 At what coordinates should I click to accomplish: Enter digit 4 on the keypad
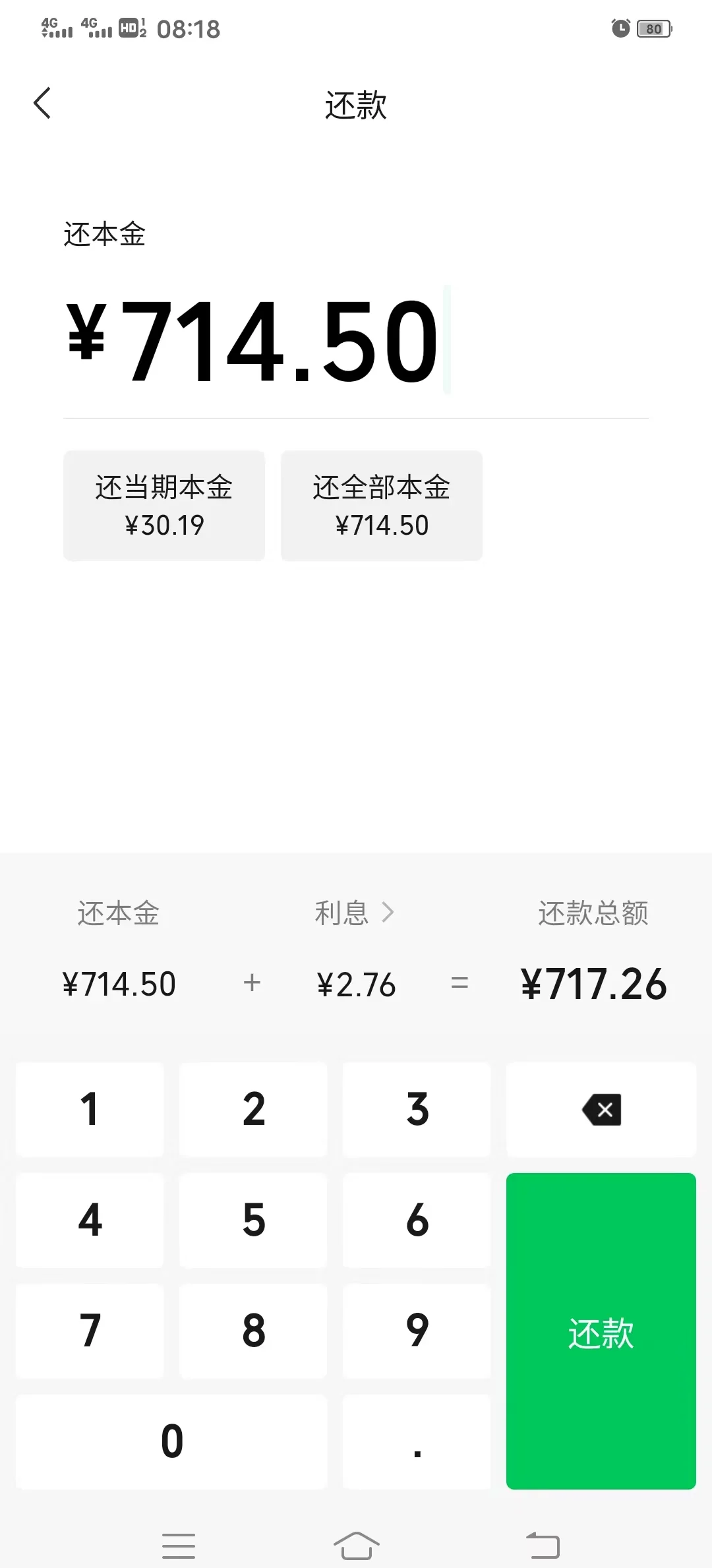(90, 1221)
